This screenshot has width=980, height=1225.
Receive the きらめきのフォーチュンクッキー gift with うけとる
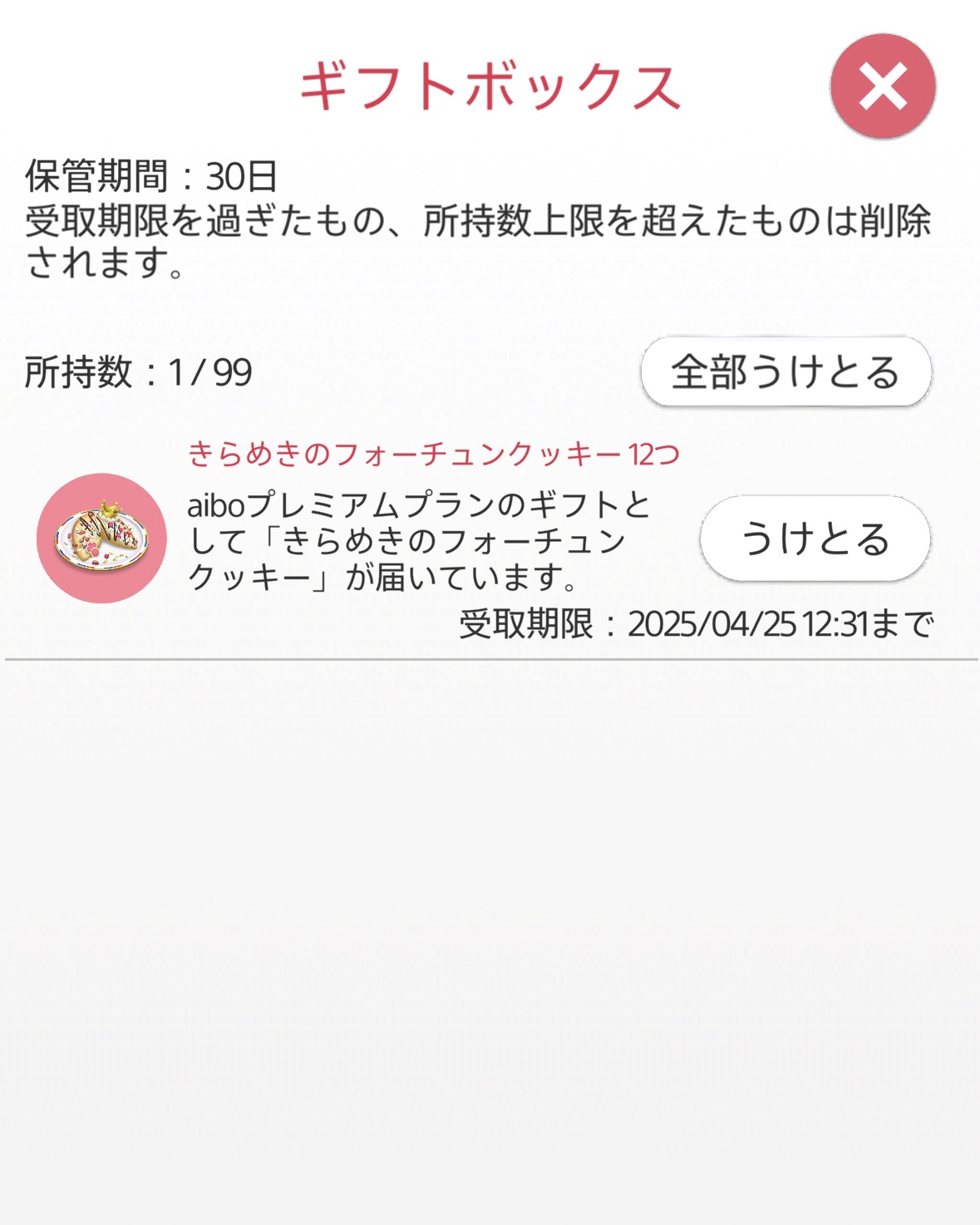[815, 539]
